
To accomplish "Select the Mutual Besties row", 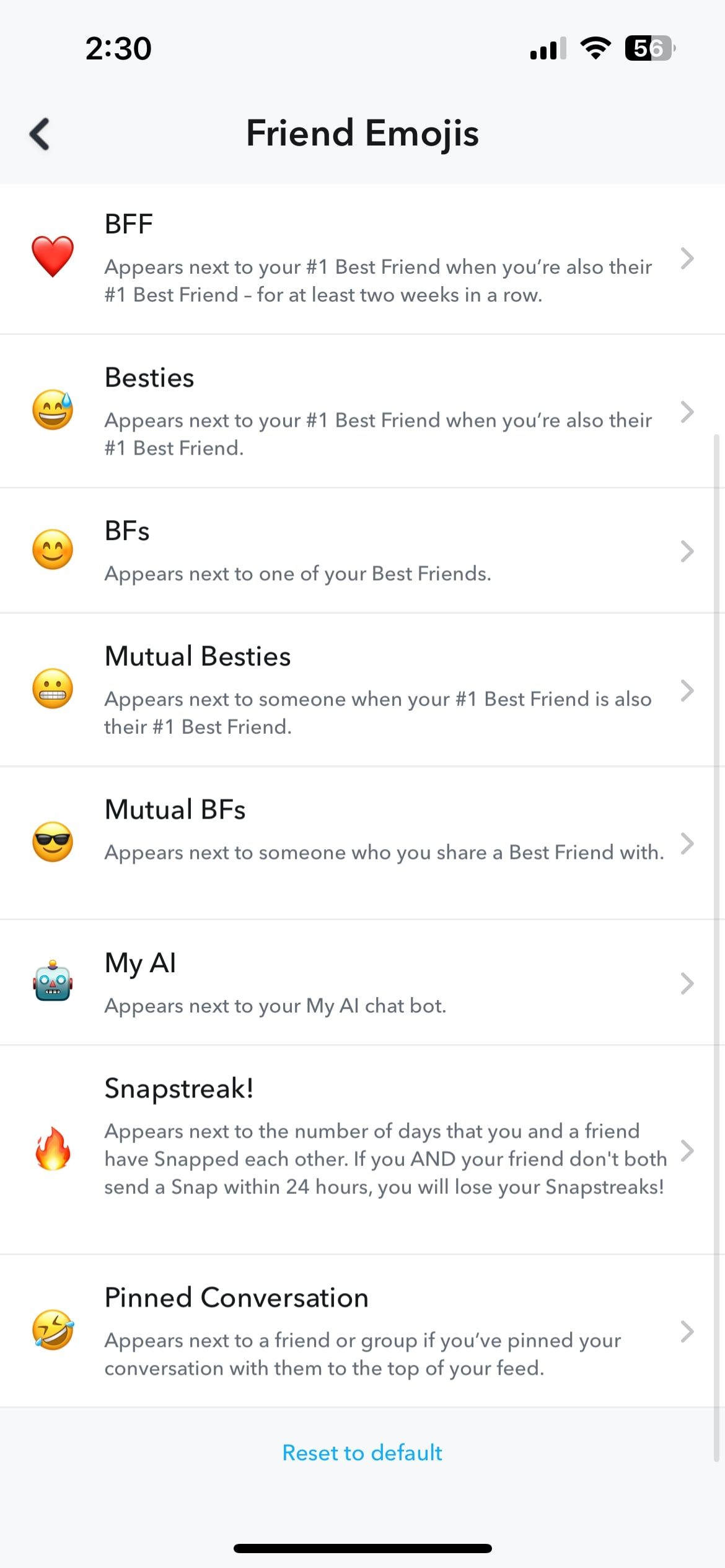I will click(x=362, y=690).
